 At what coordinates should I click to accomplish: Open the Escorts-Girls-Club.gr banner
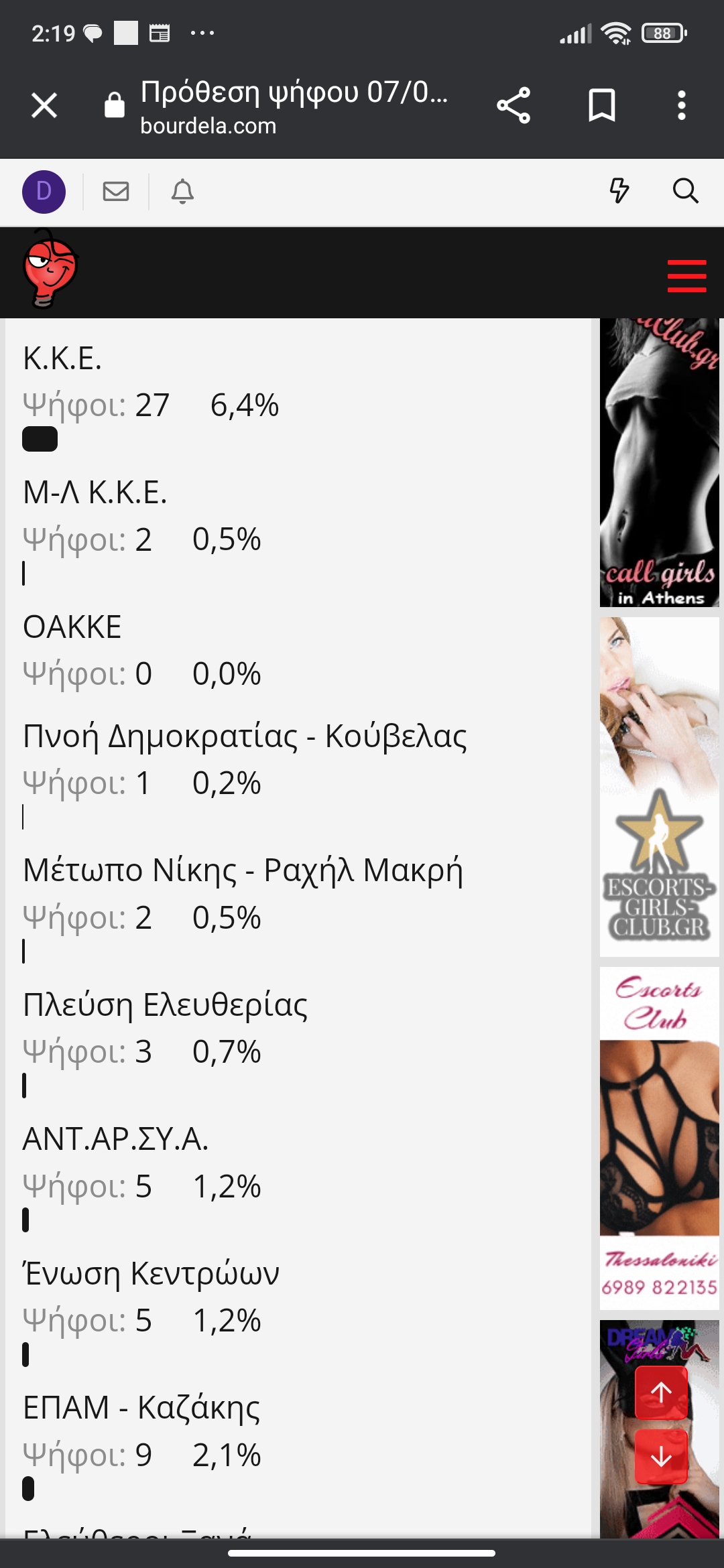coord(659,787)
